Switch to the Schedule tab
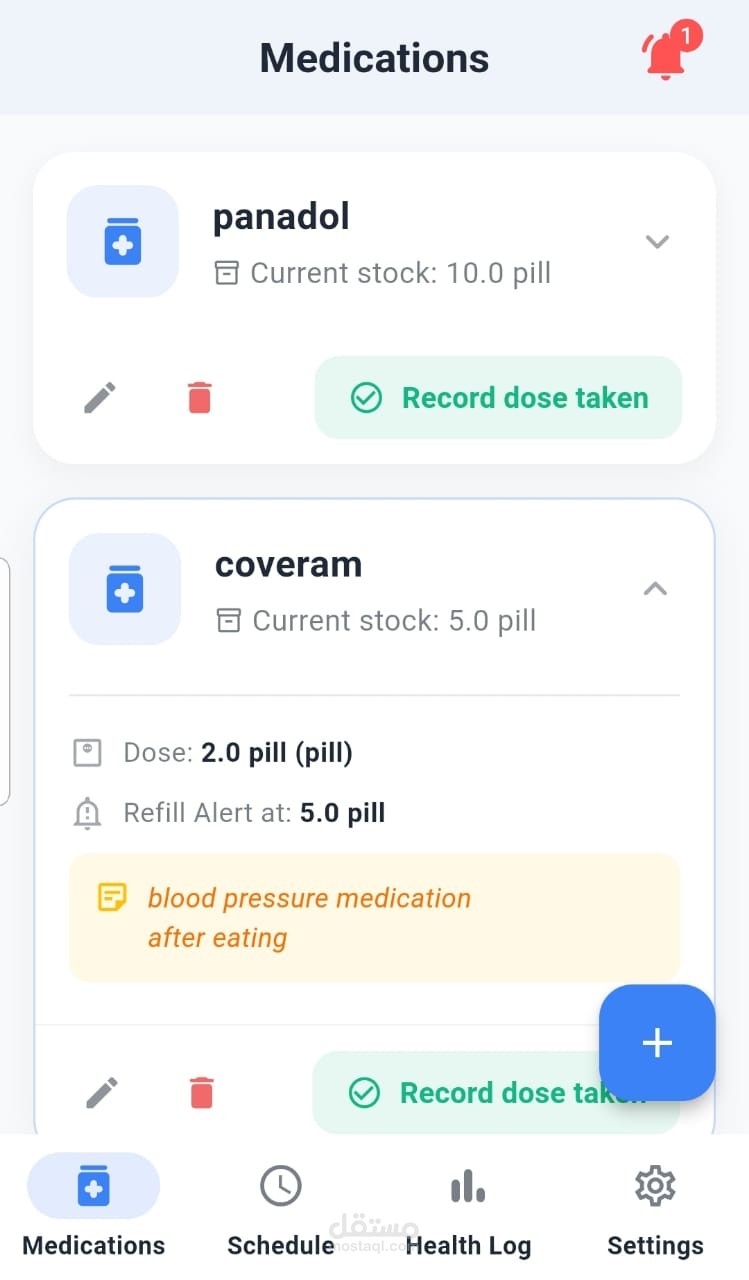This screenshot has width=749, height=1280. [281, 1206]
